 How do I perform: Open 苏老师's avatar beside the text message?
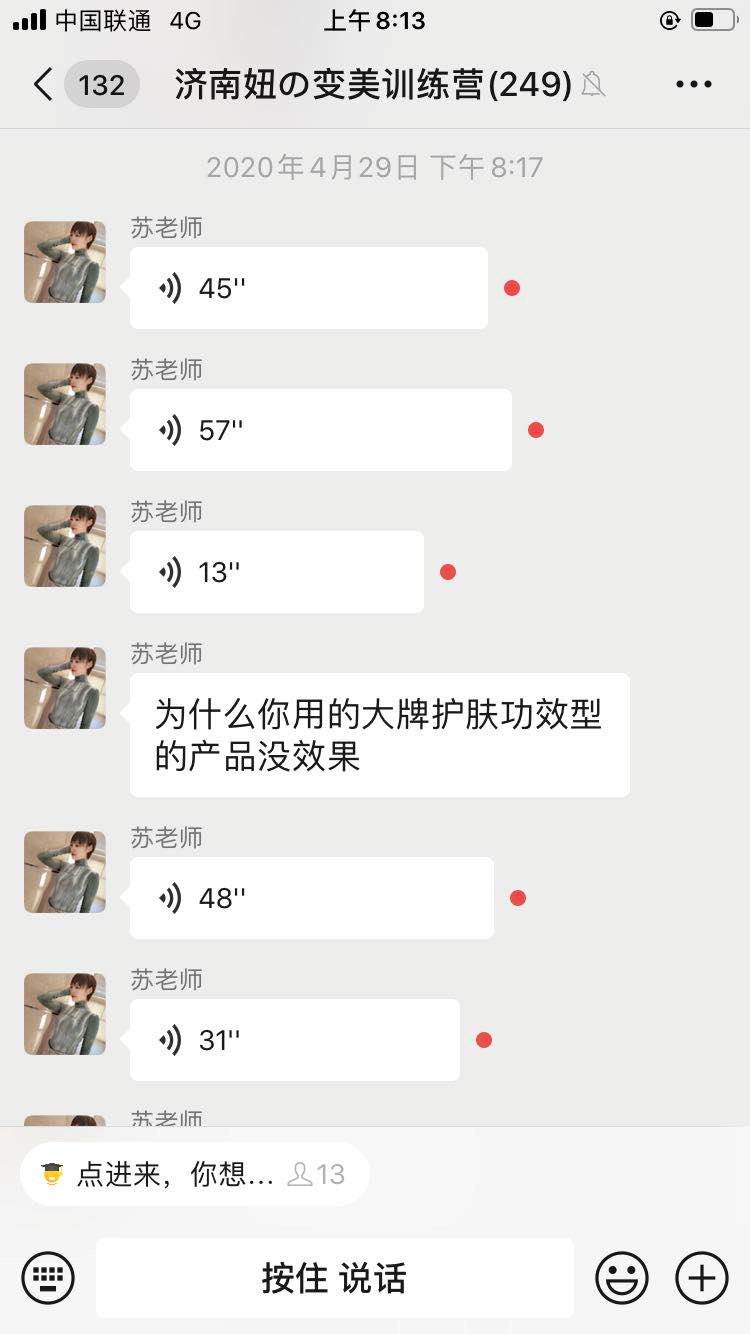click(x=65, y=688)
